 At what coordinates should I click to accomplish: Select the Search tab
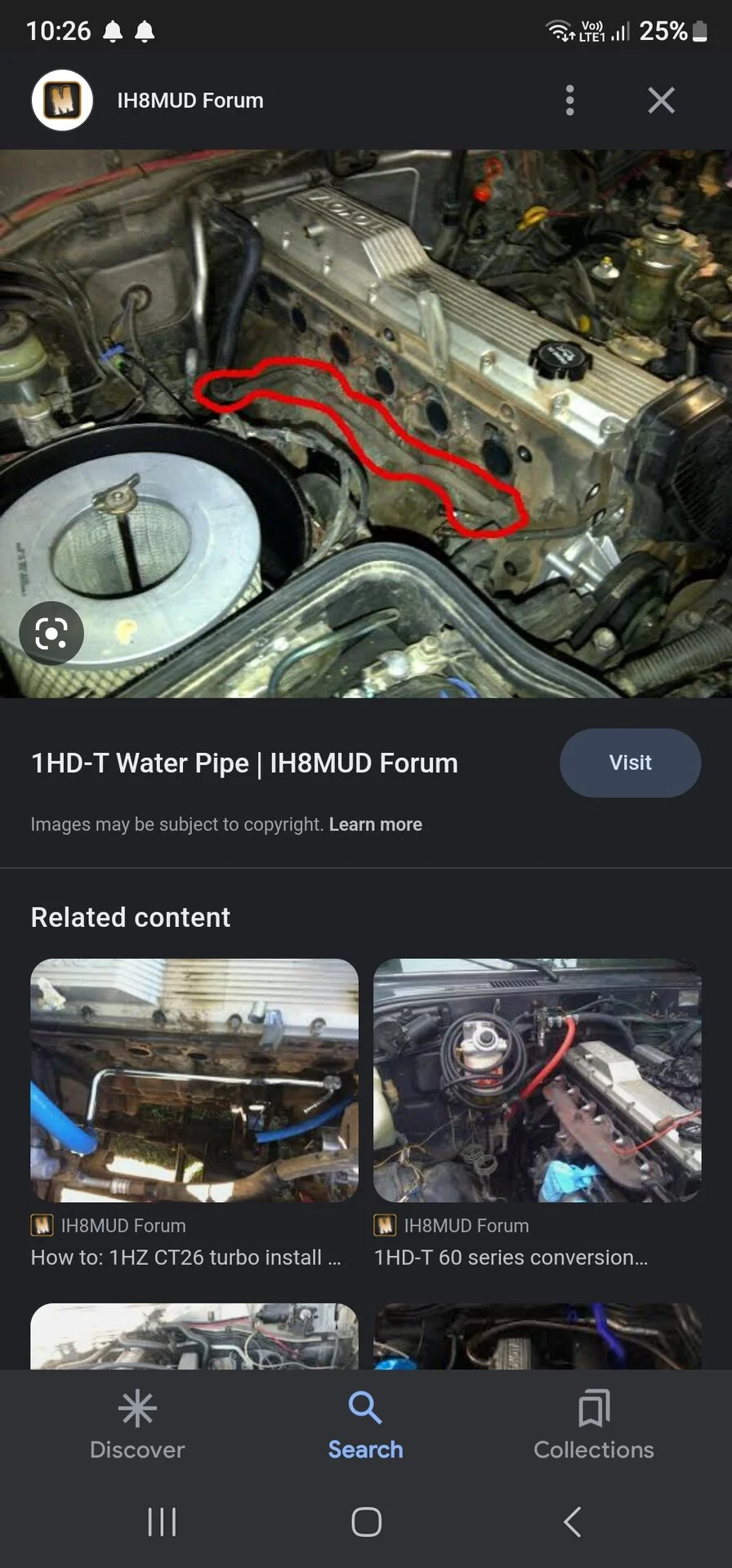365,1425
